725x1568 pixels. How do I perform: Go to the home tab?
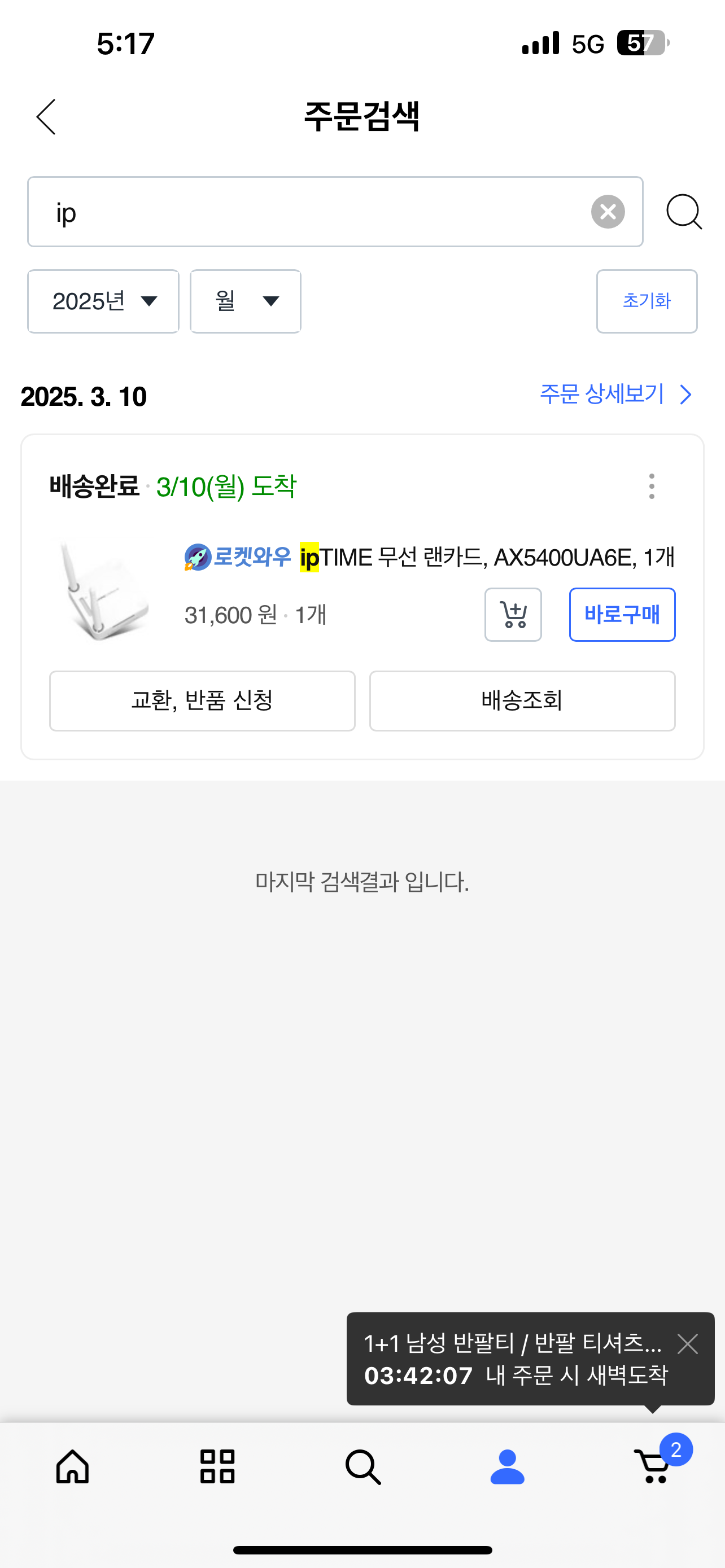pos(72,1466)
